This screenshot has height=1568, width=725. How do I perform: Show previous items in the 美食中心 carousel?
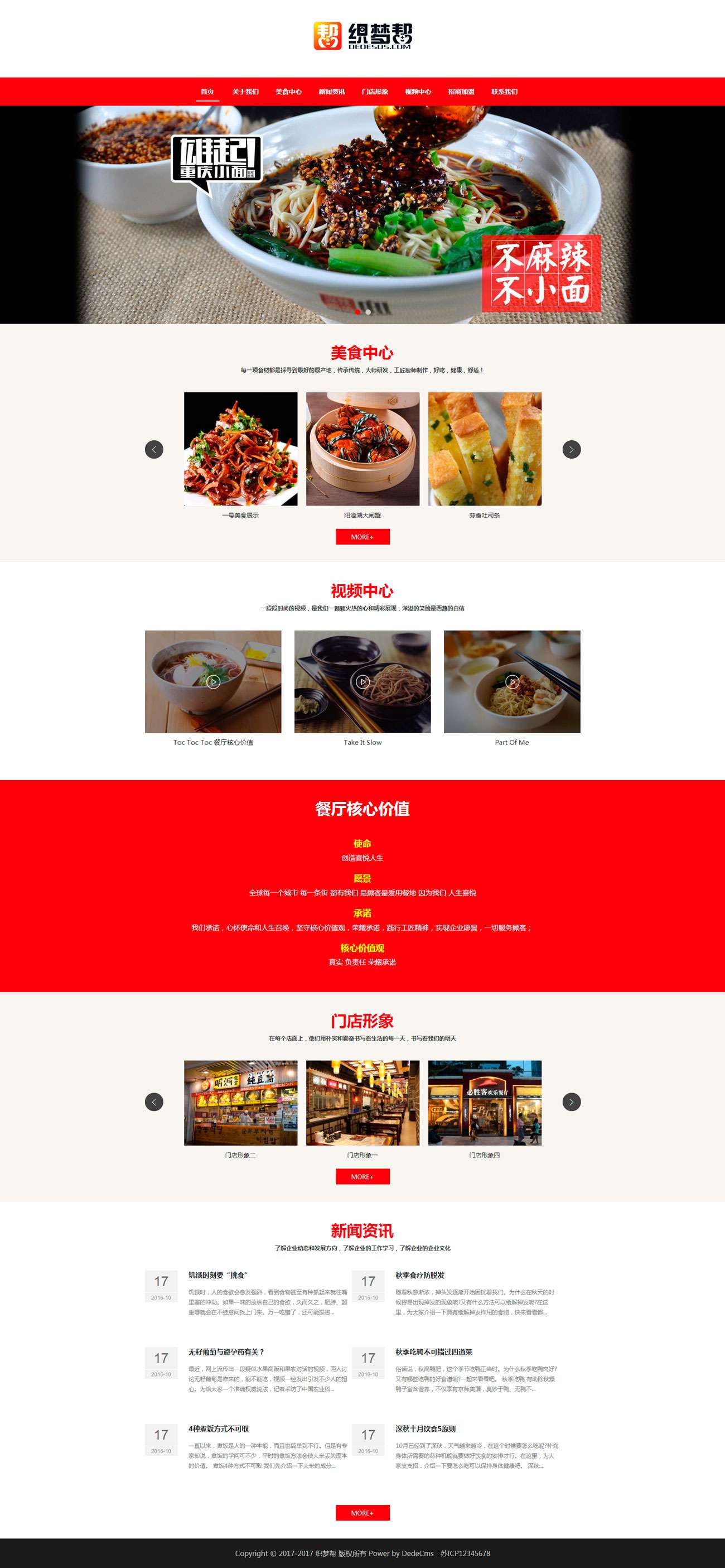pyautogui.click(x=154, y=449)
